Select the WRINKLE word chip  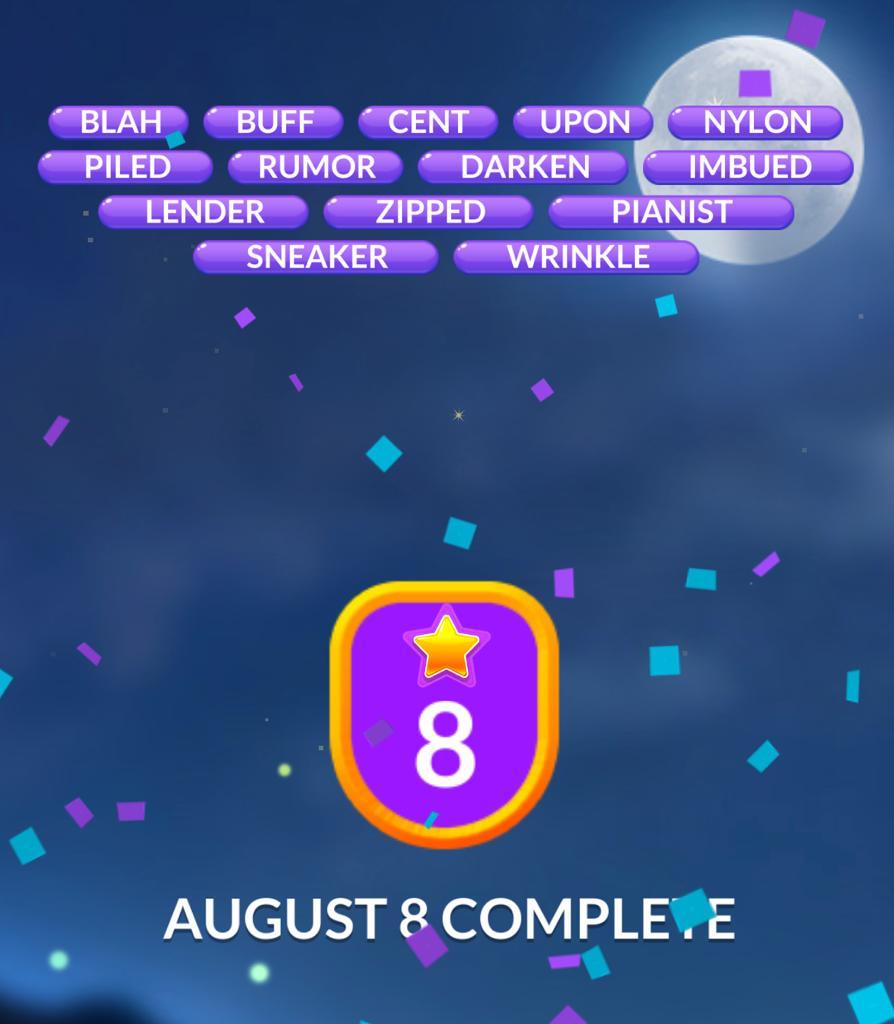576,257
